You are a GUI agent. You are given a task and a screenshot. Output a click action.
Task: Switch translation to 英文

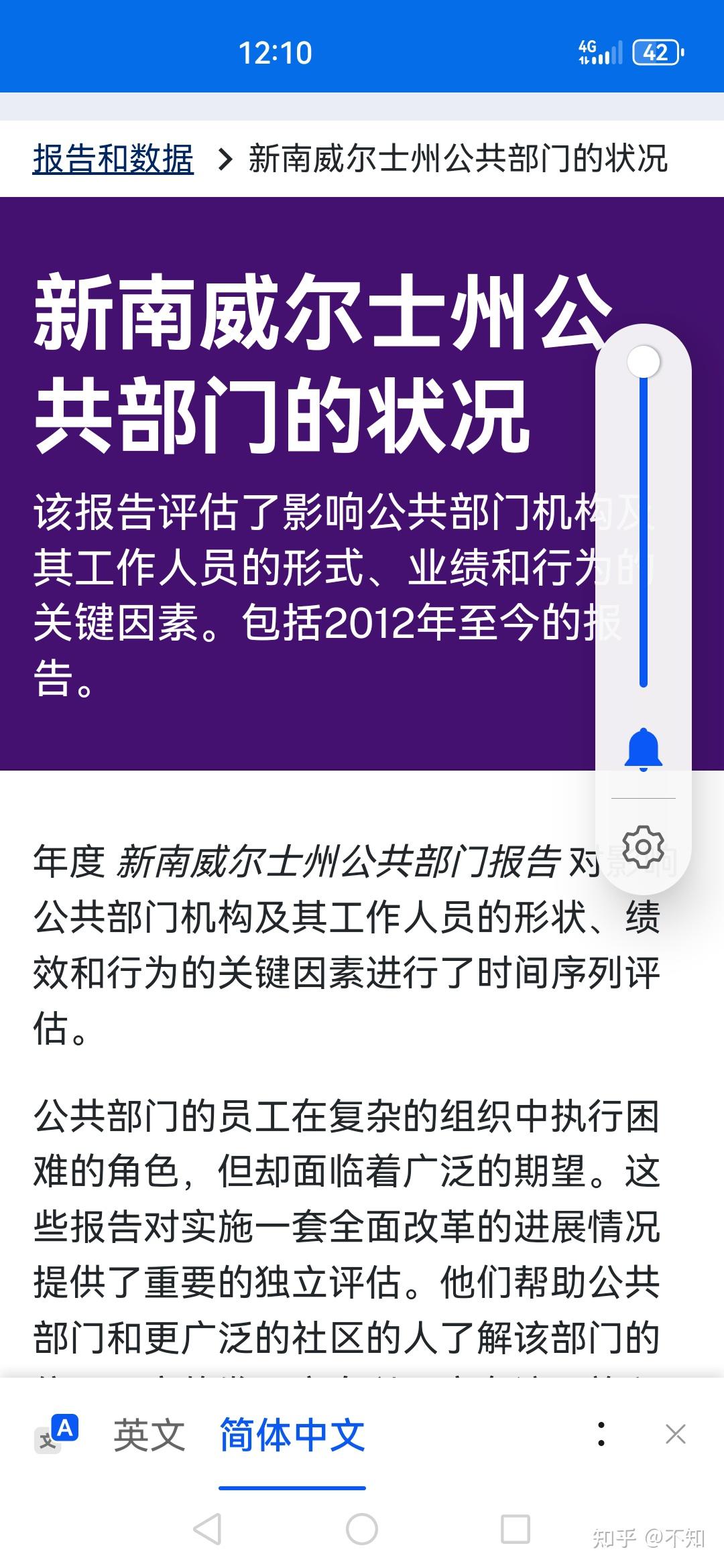[x=149, y=1435]
